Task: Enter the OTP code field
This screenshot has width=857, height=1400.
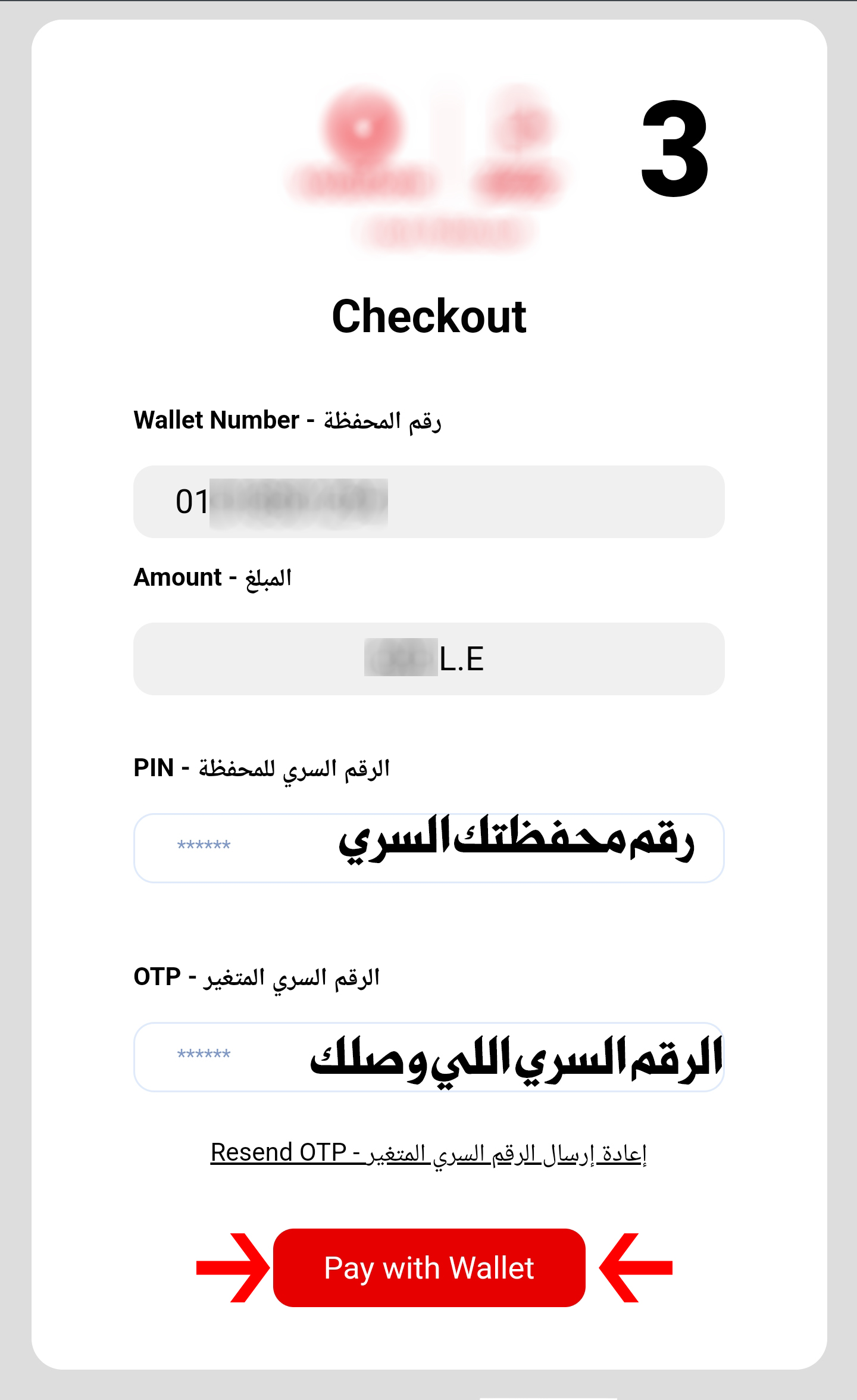Action: point(428,1057)
